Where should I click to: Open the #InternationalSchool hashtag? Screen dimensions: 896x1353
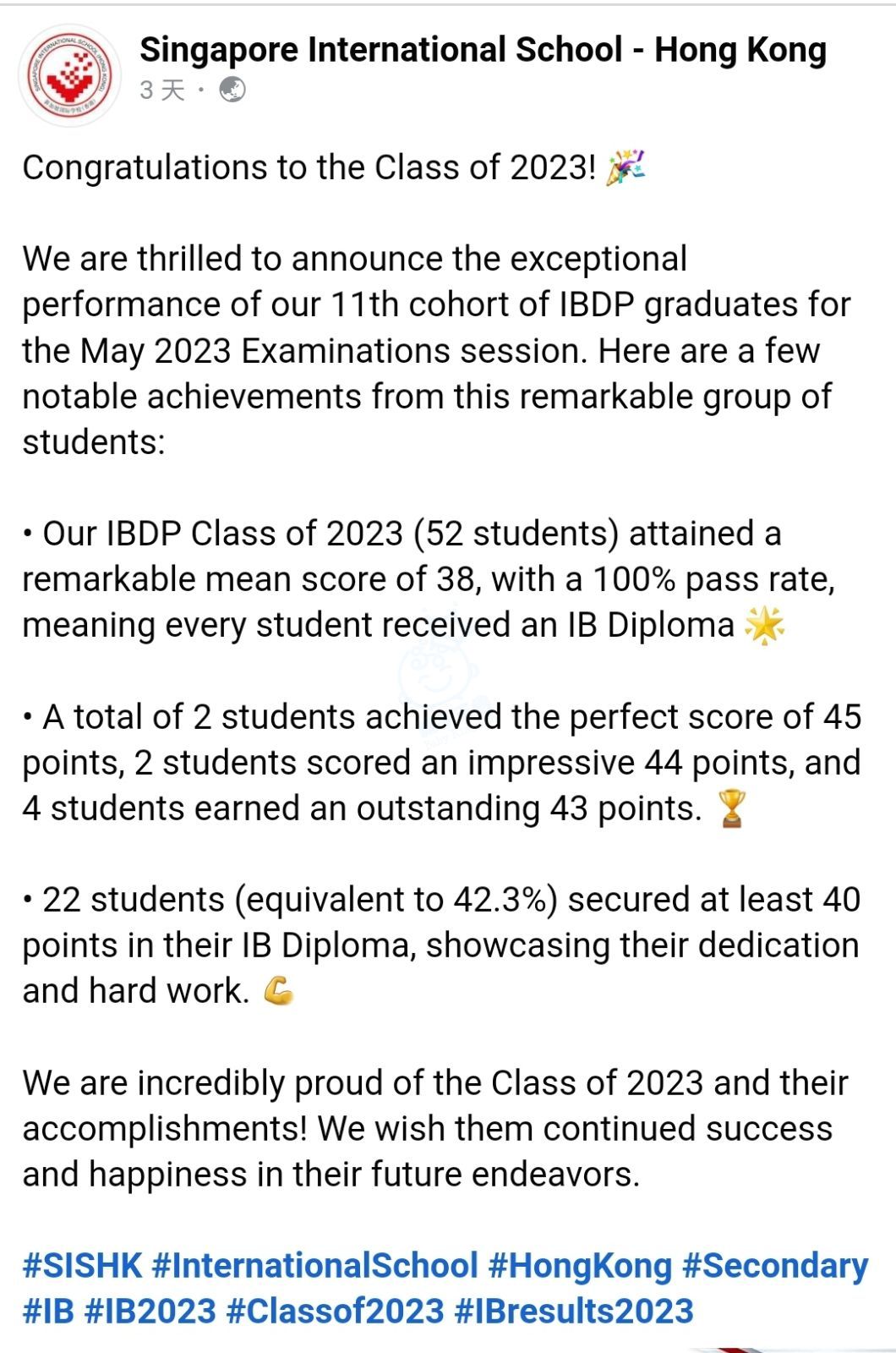pos(314,1266)
